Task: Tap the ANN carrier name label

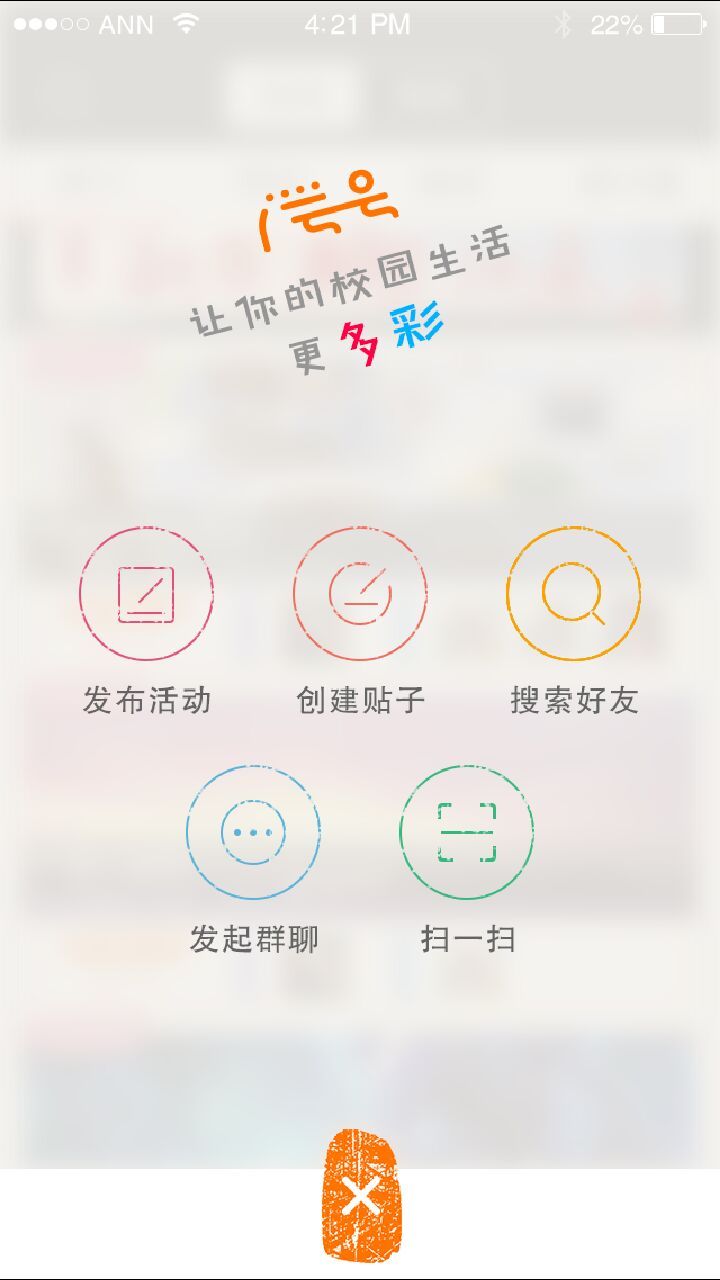Action: click(x=128, y=22)
